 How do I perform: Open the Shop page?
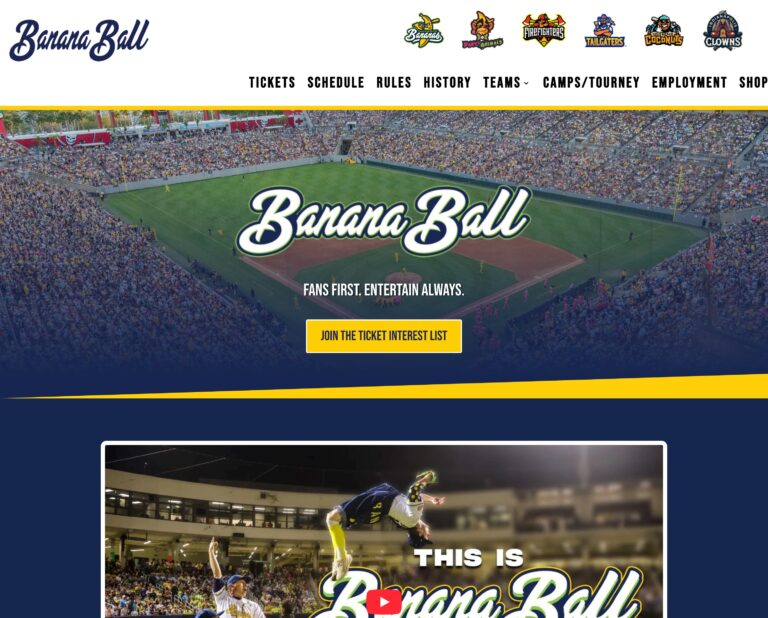(x=753, y=83)
